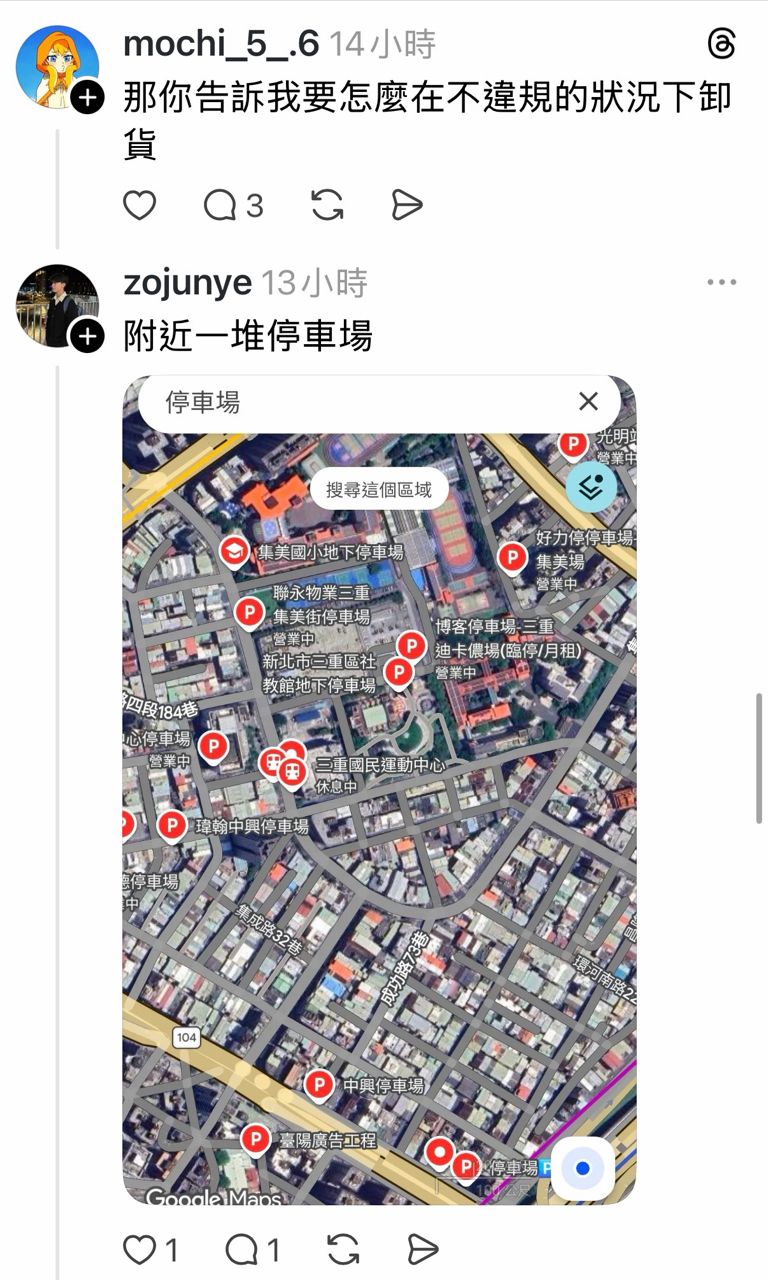This screenshot has width=768, height=1280.
Task: Like mochi_5_.6's comment
Action: pyautogui.click(x=140, y=205)
